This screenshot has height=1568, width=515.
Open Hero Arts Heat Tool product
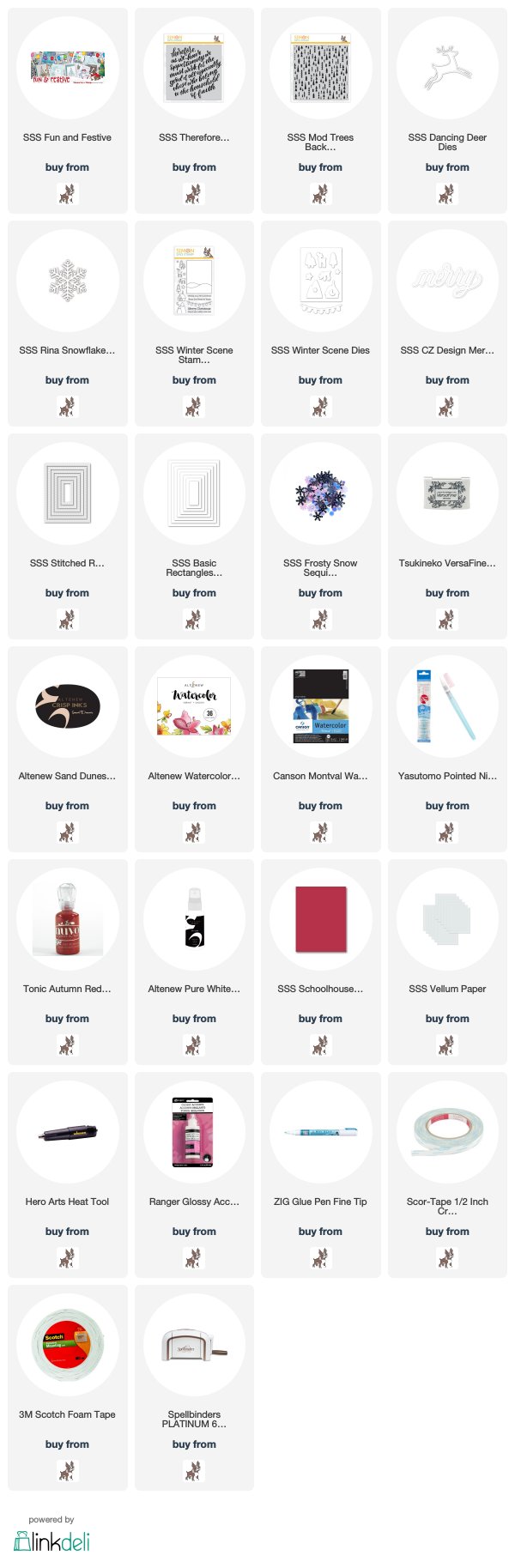[67, 1133]
